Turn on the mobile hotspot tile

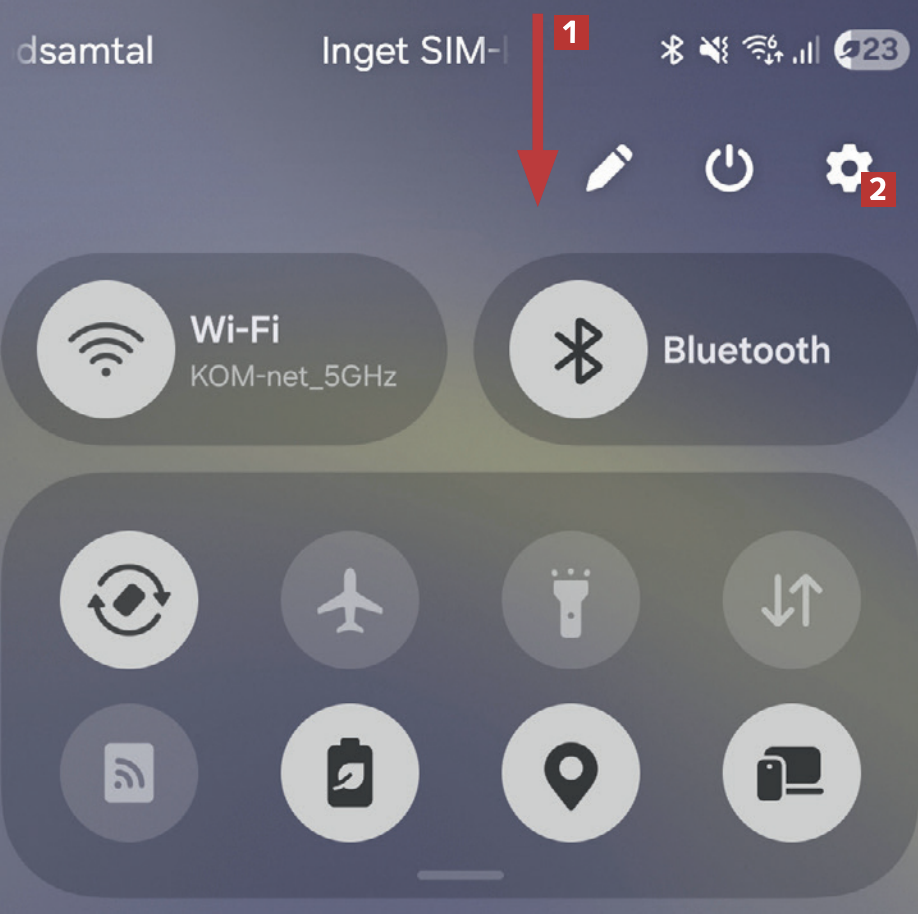pos(129,773)
